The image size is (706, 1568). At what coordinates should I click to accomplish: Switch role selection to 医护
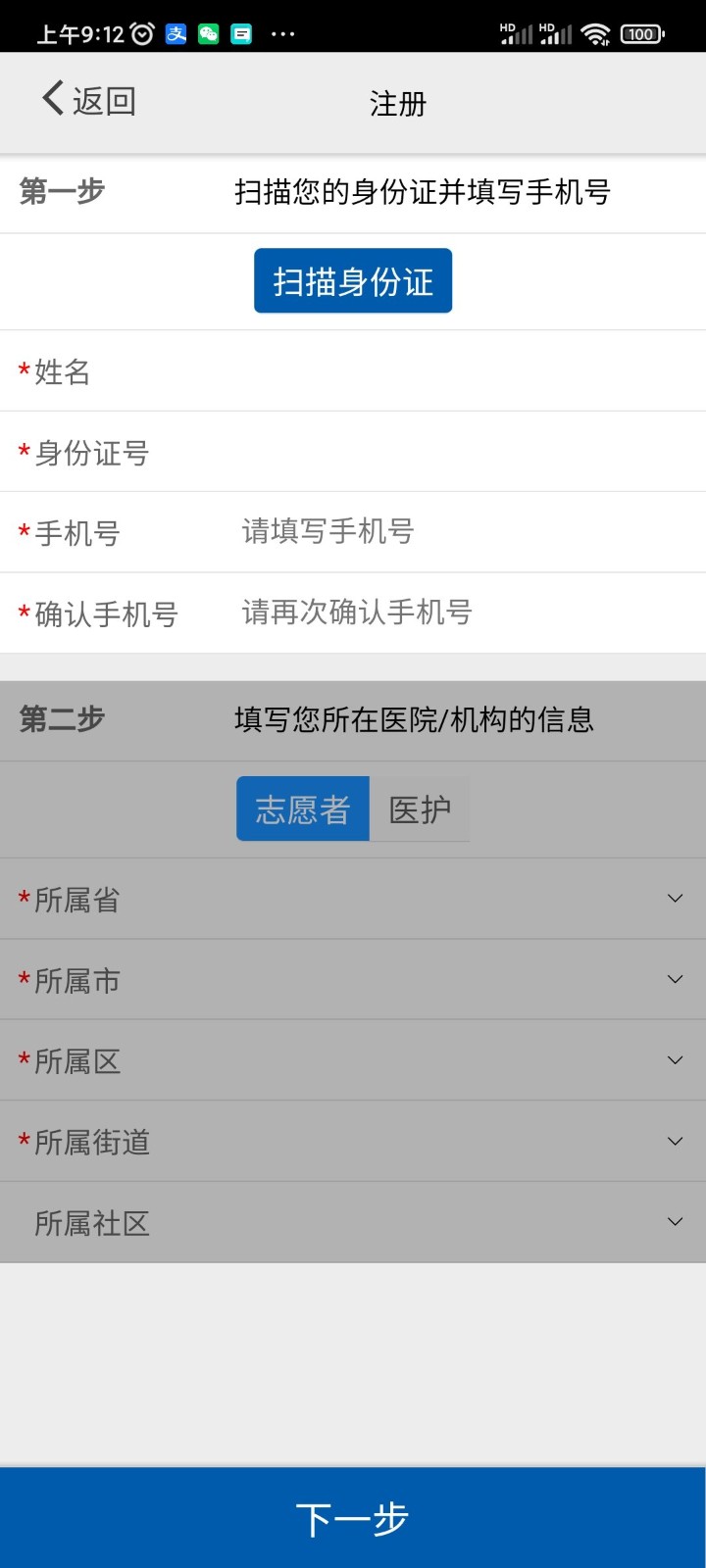click(422, 808)
